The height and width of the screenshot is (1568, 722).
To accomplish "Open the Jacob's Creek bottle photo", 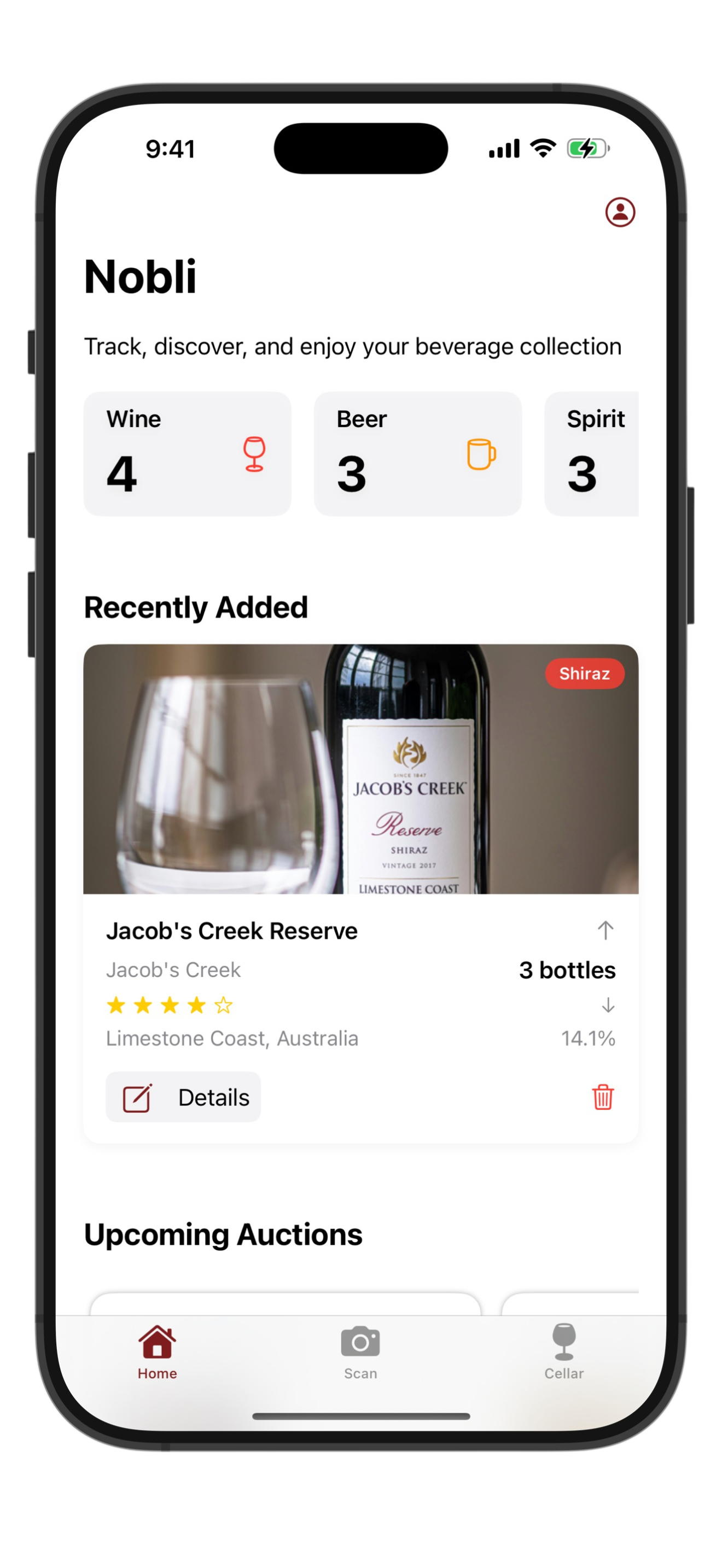I will pos(361,773).
